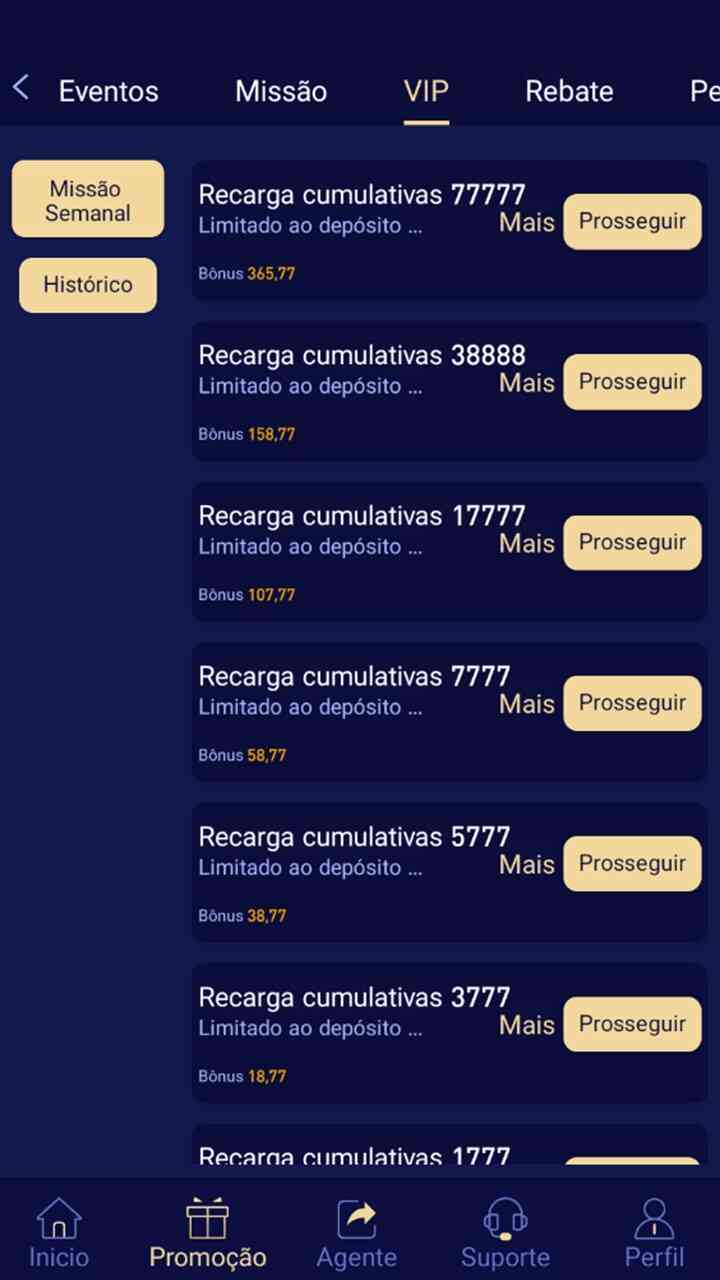Switch to the Missão tab
Image resolution: width=720 pixels, height=1280 pixels.
pos(281,91)
